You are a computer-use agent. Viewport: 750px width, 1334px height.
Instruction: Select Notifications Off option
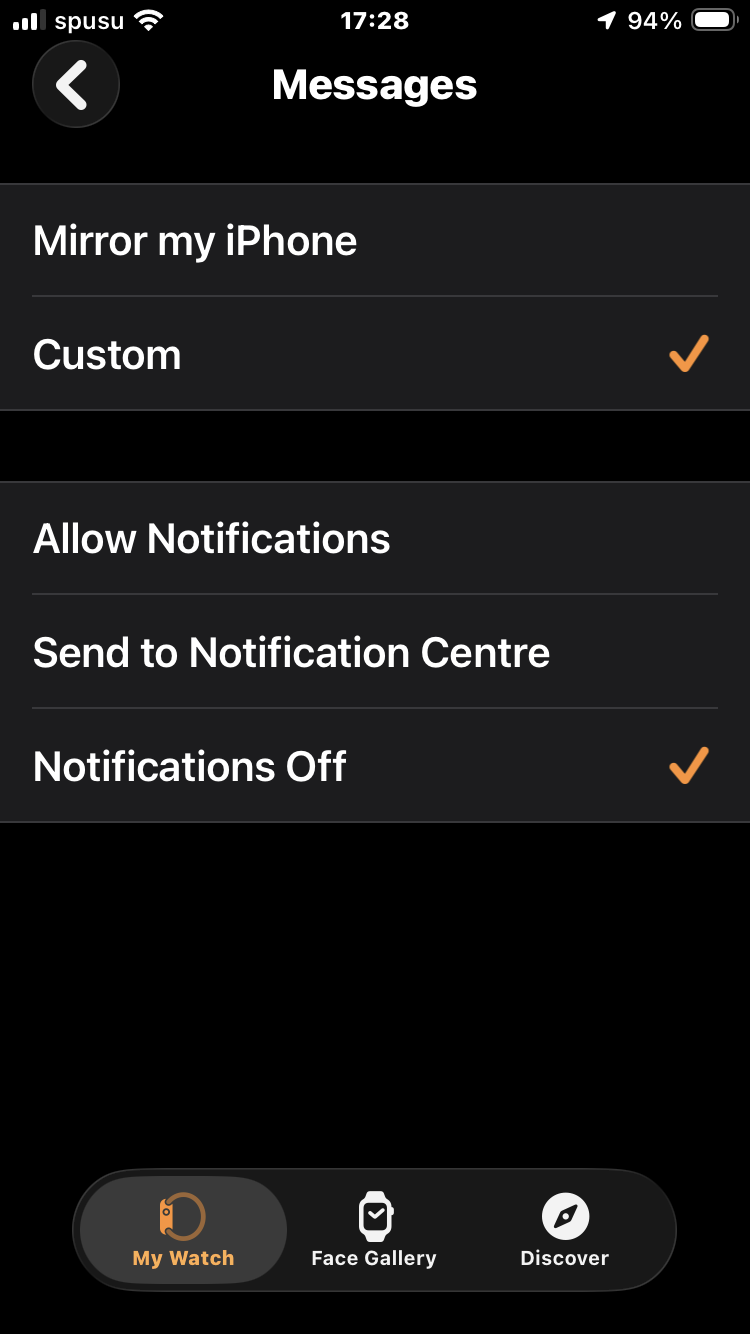[374, 767]
